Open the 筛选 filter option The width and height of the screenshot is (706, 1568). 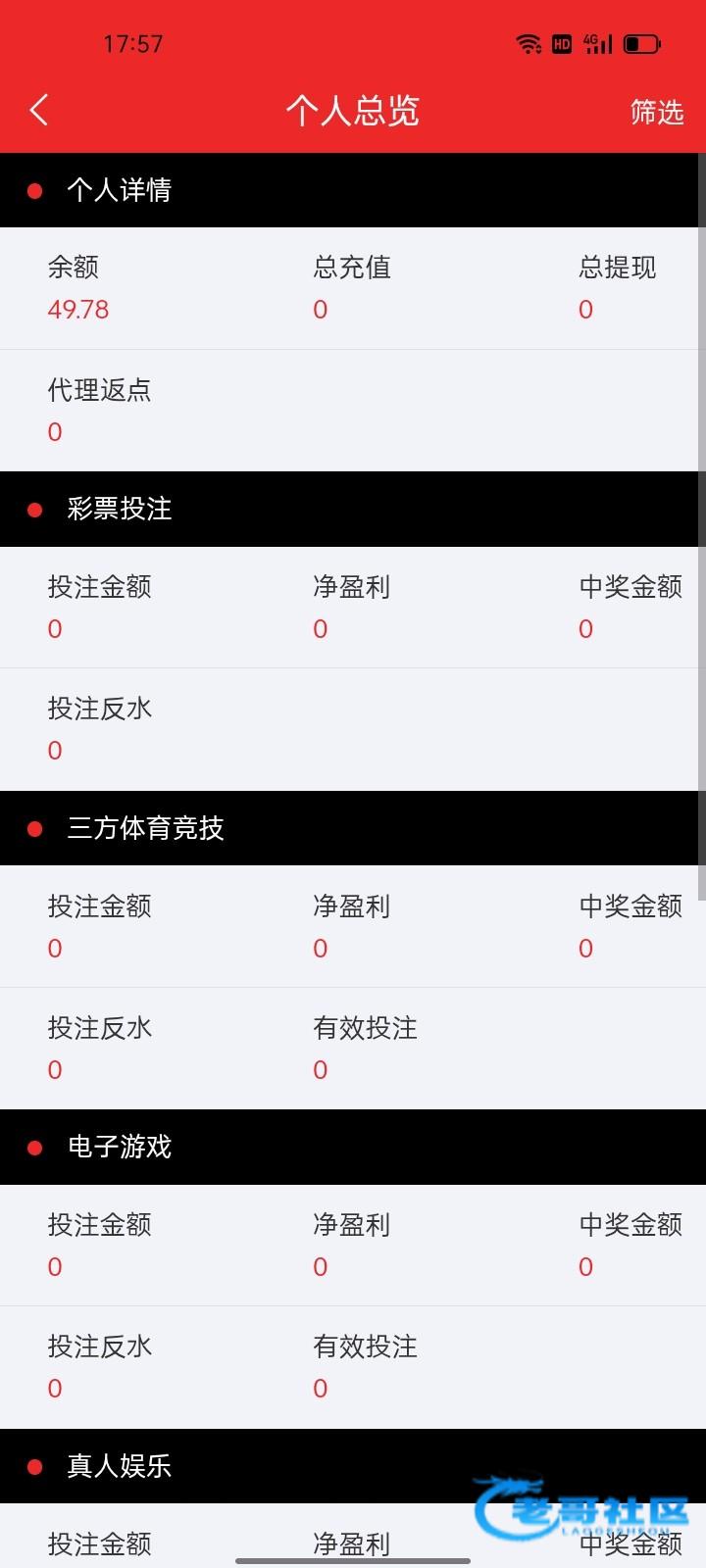click(656, 112)
